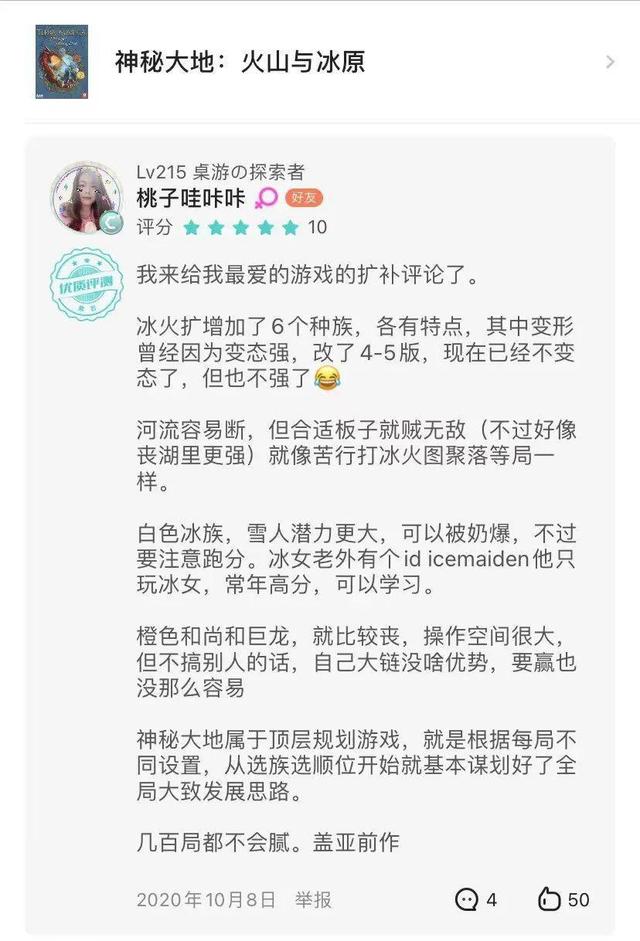Like this review with thumbs up
This screenshot has height=941, width=640.
[564, 899]
